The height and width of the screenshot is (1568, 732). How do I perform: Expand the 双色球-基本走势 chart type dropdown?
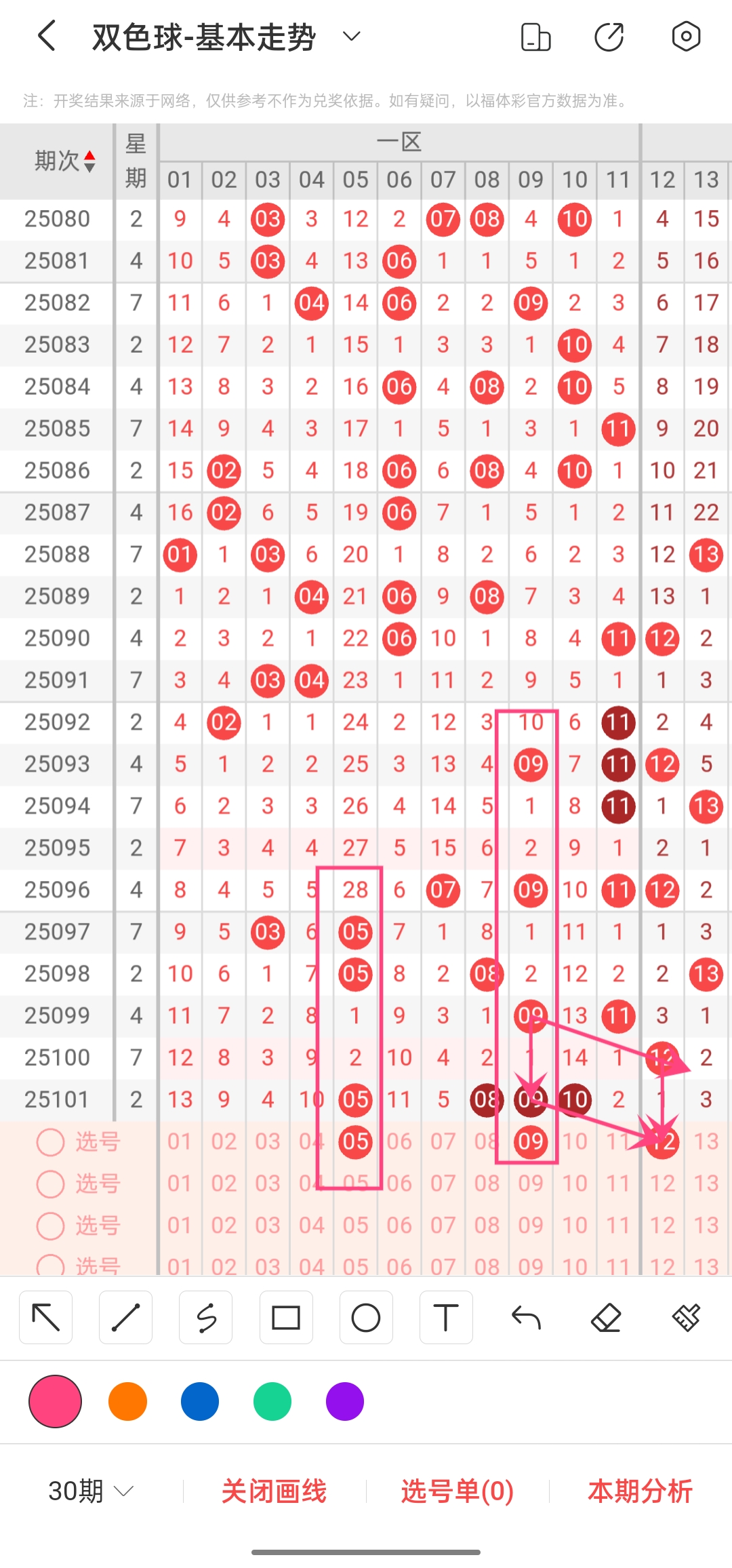pyautogui.click(x=351, y=37)
